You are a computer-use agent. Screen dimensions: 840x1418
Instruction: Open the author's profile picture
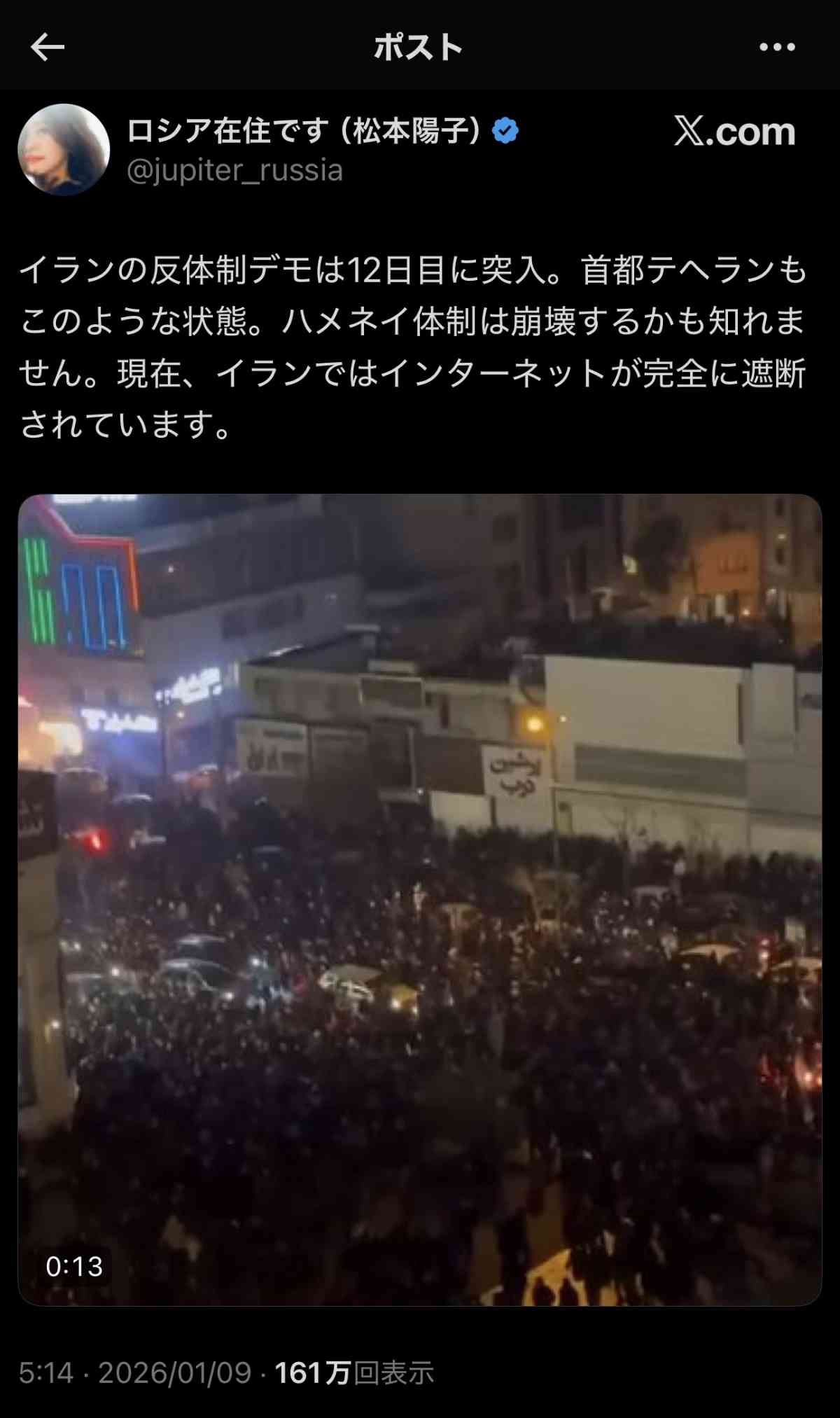(x=64, y=149)
